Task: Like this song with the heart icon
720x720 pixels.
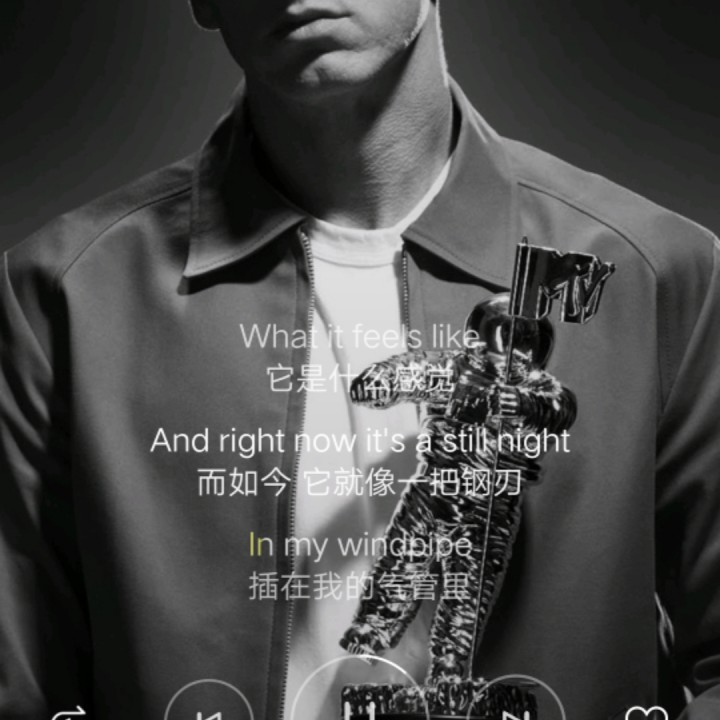Action: [x=646, y=714]
